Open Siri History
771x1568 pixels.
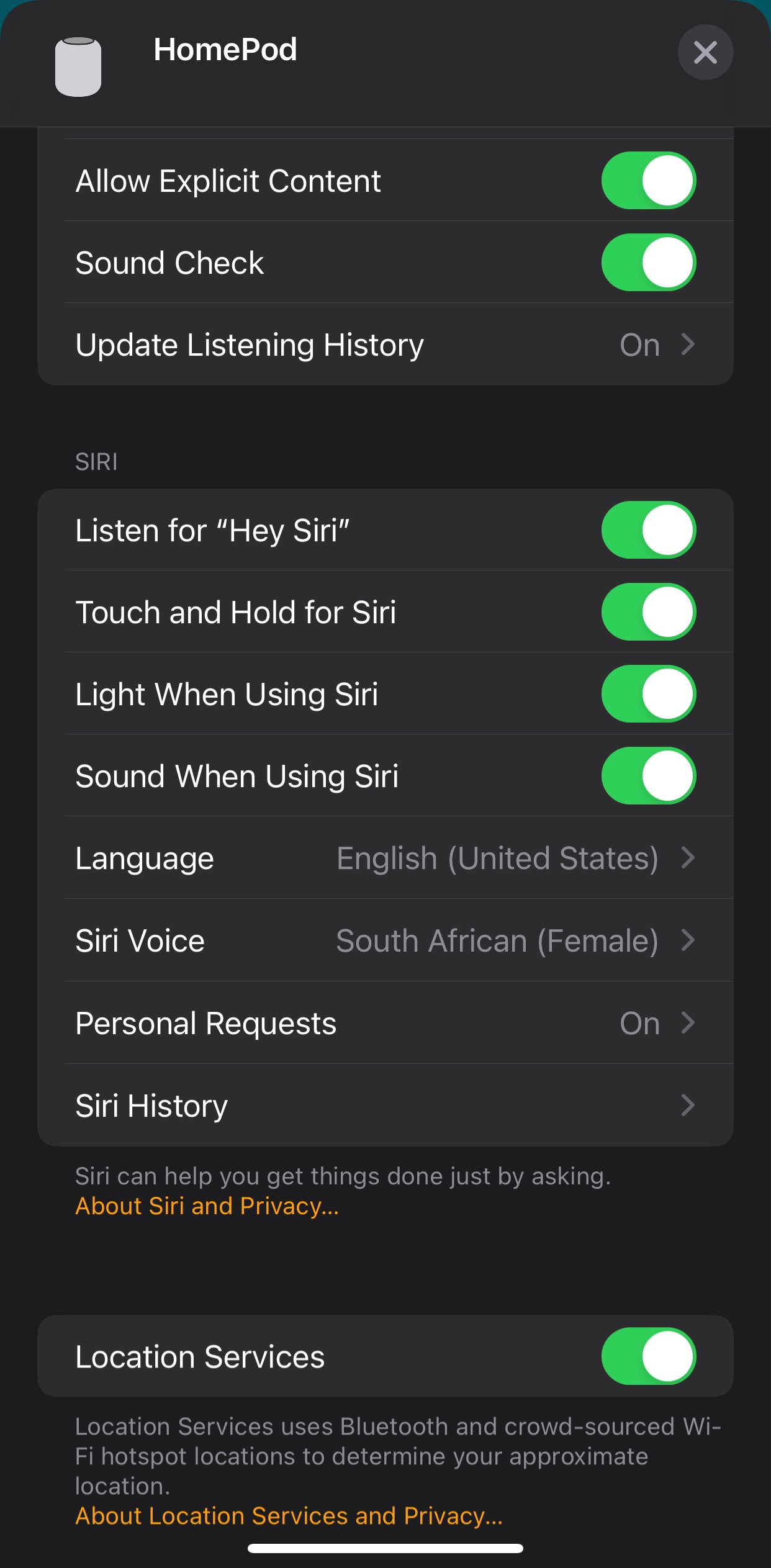pos(385,1106)
